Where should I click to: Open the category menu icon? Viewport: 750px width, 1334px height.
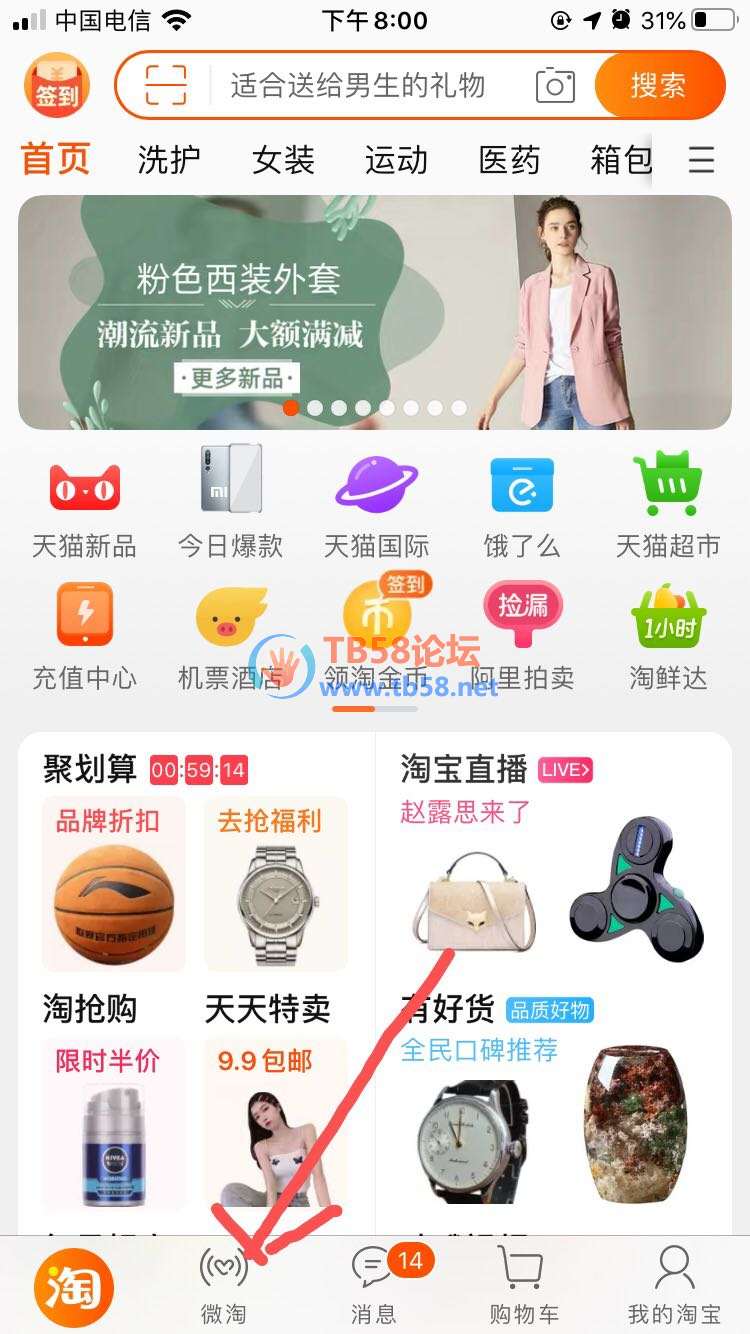coord(702,160)
